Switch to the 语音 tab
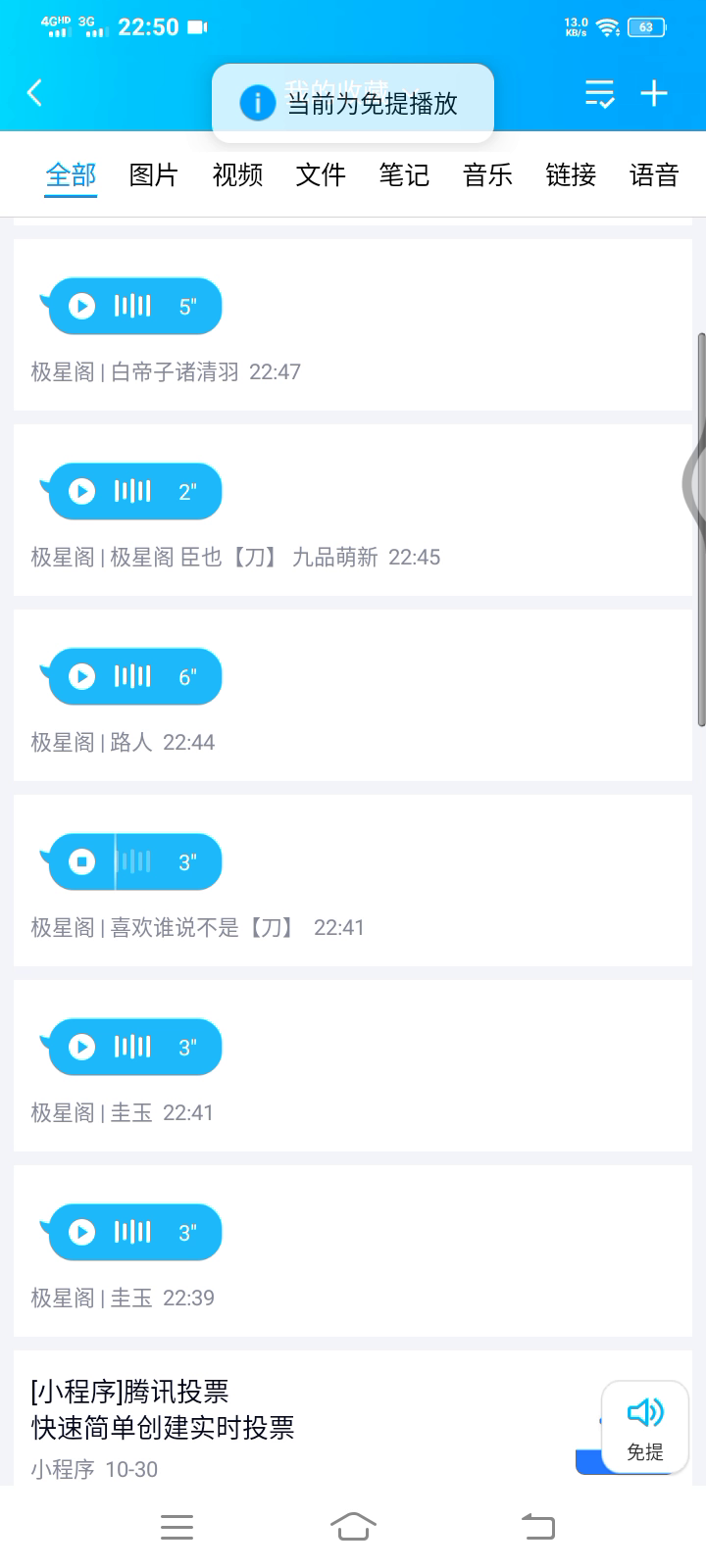Viewport: 706px width, 1568px height. pos(654,174)
